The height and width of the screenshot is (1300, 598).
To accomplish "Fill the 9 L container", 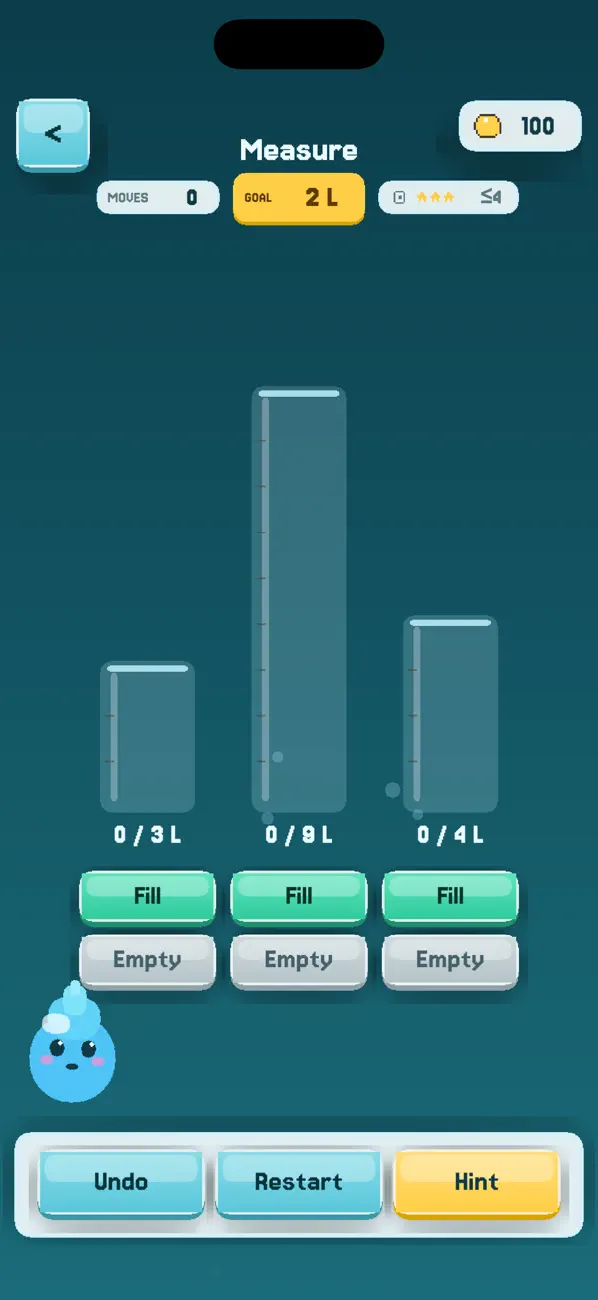I will [299, 896].
